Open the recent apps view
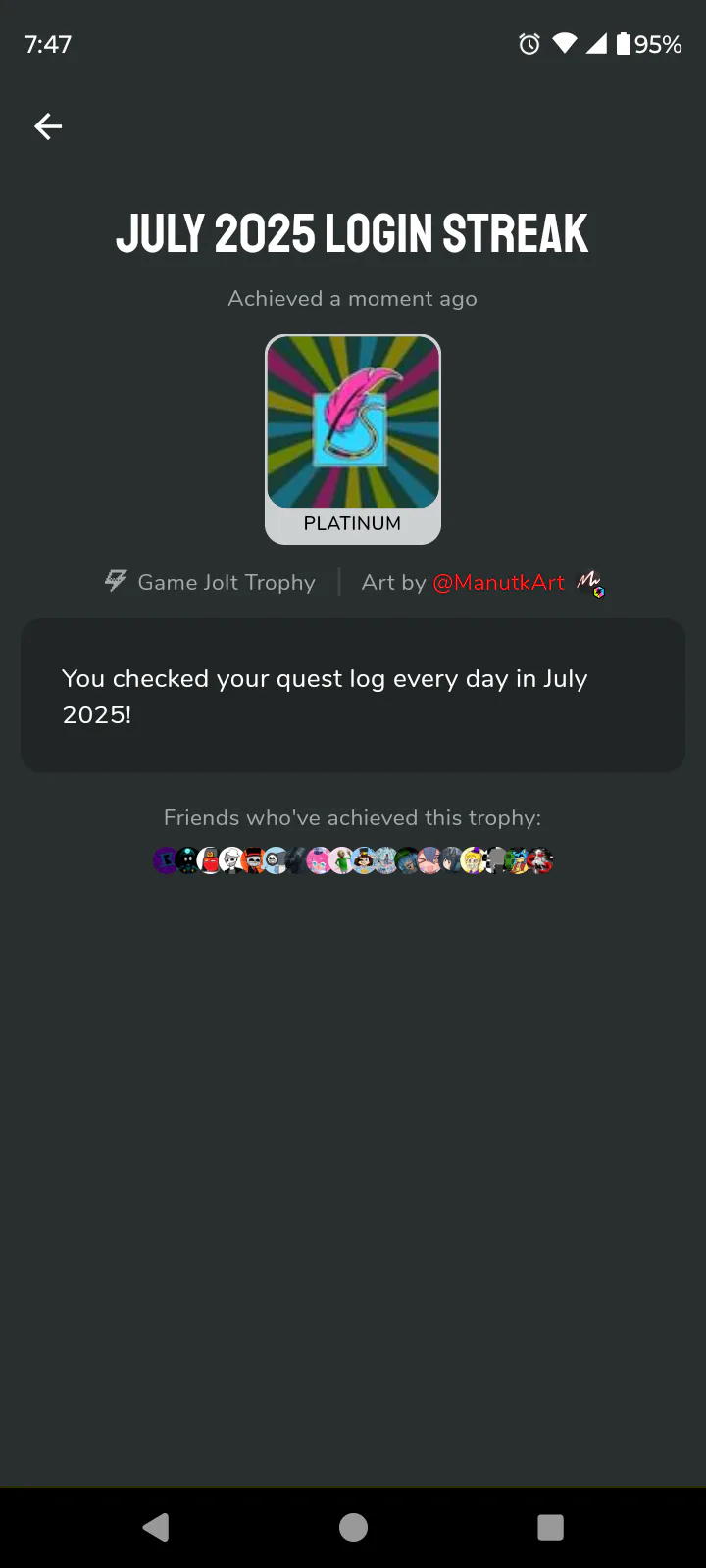 (550, 1527)
